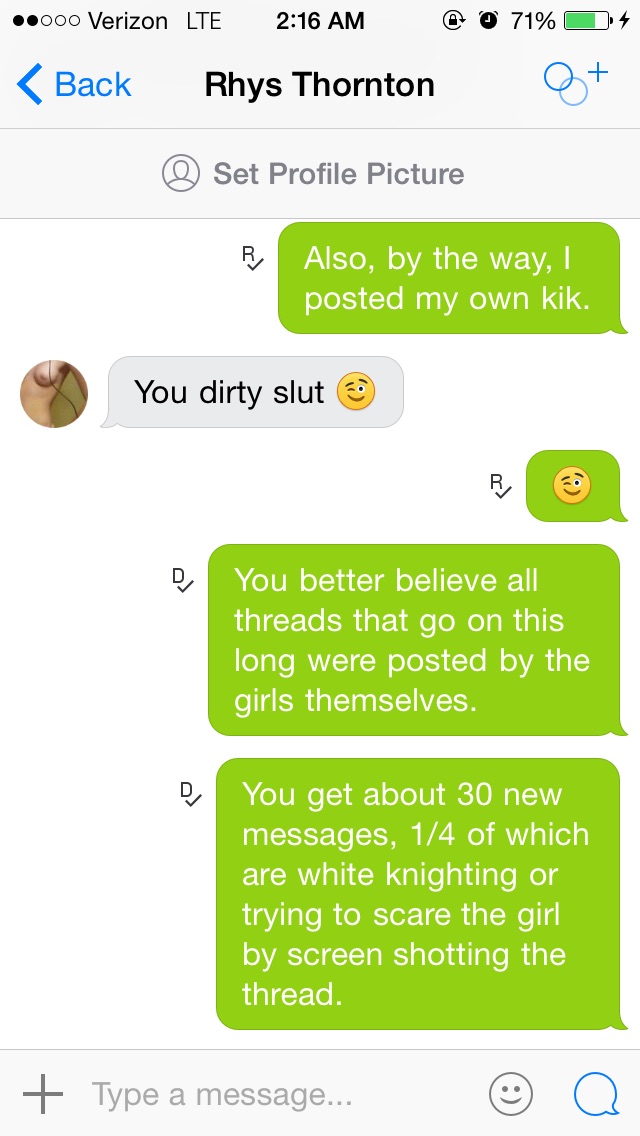
Task: Tap Set Profile Picture
Action: (x=313, y=174)
